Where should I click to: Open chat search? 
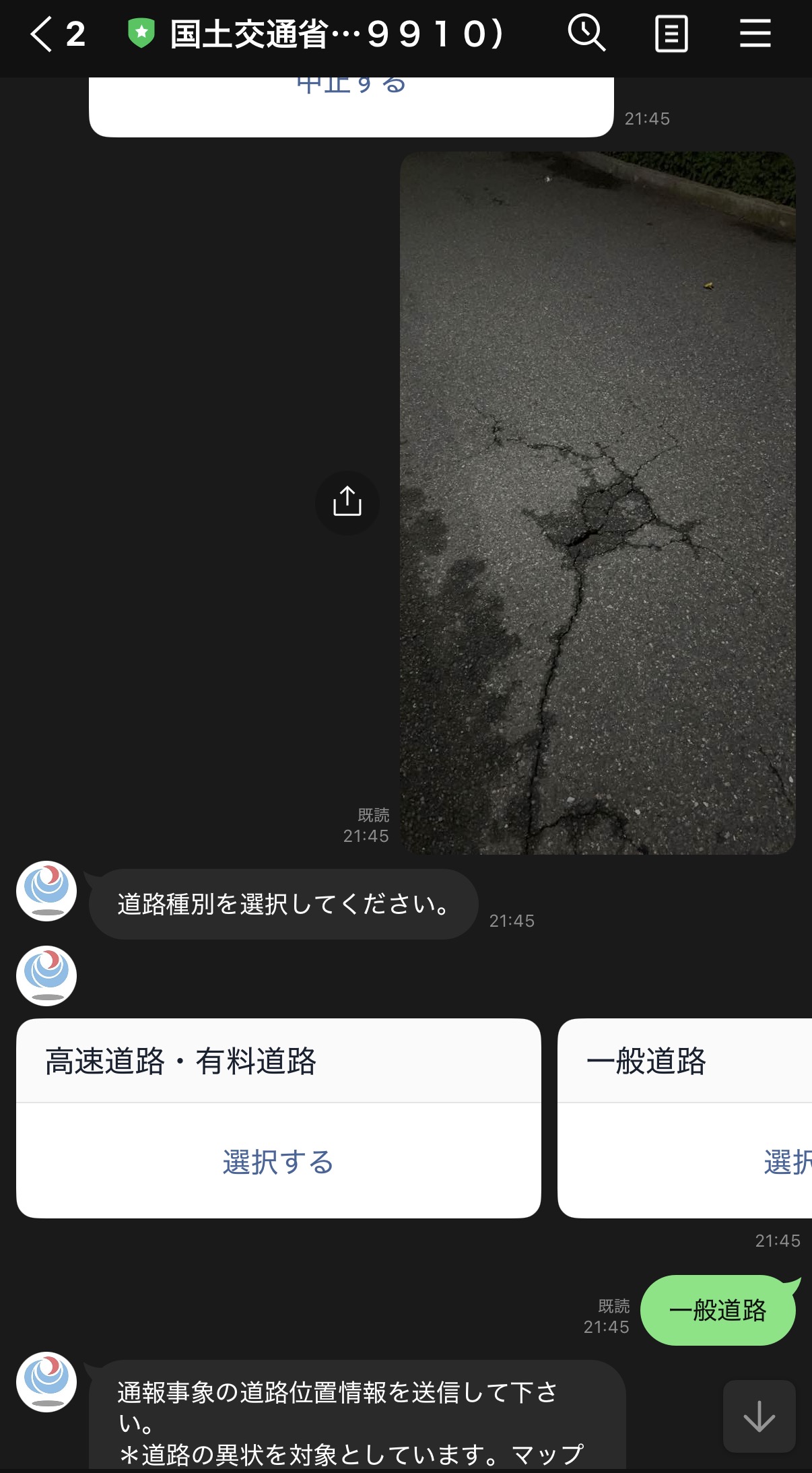pos(586,34)
